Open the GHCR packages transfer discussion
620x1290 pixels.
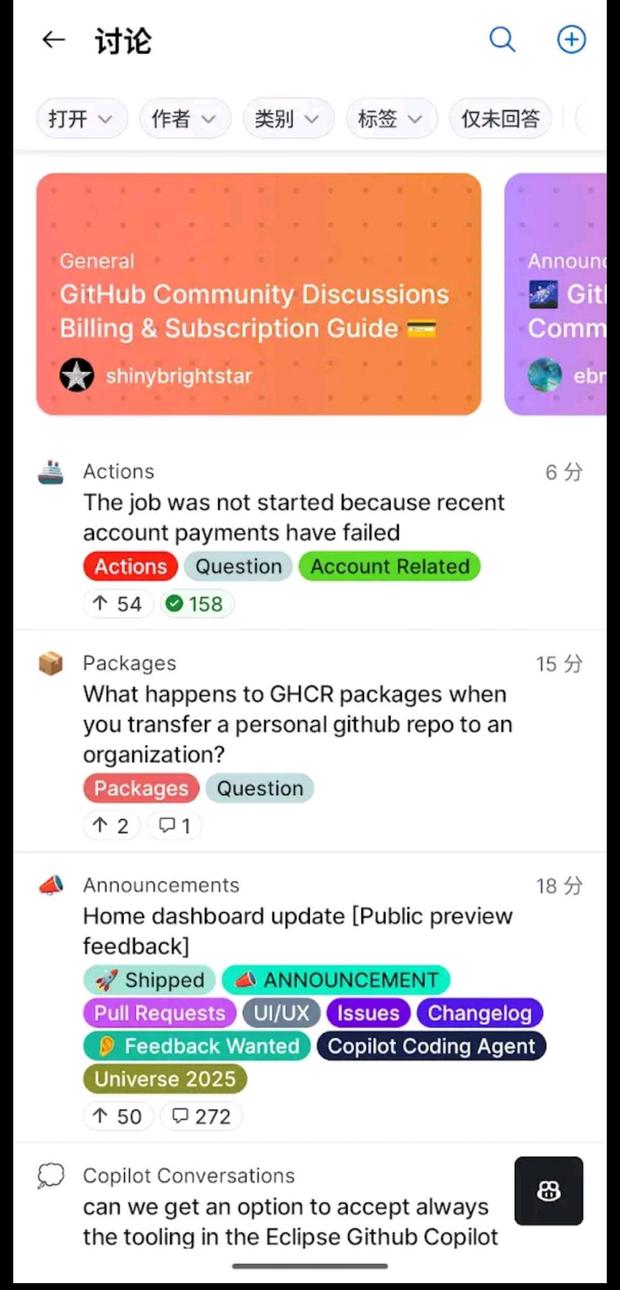[x=296, y=723]
